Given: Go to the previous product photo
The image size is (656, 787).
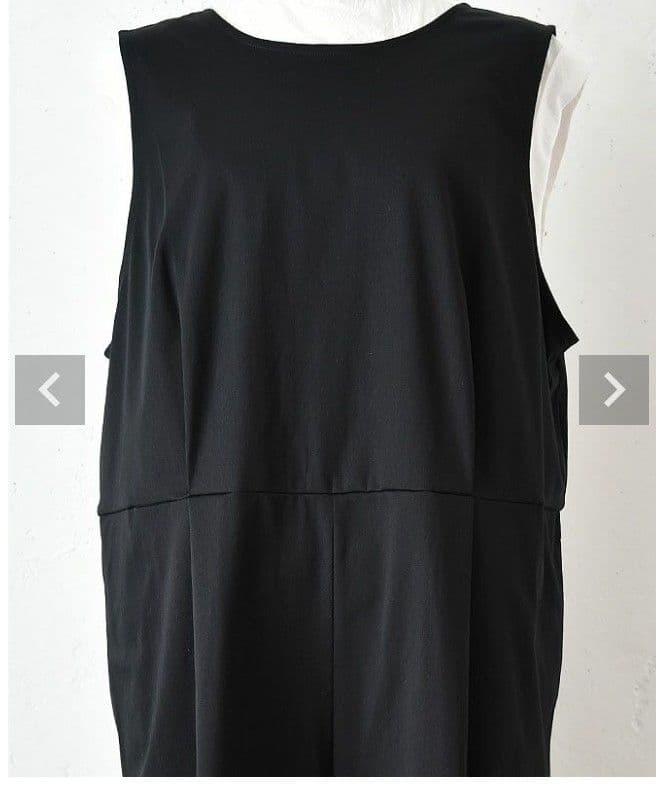Looking at the screenshot, I should coord(49,390).
